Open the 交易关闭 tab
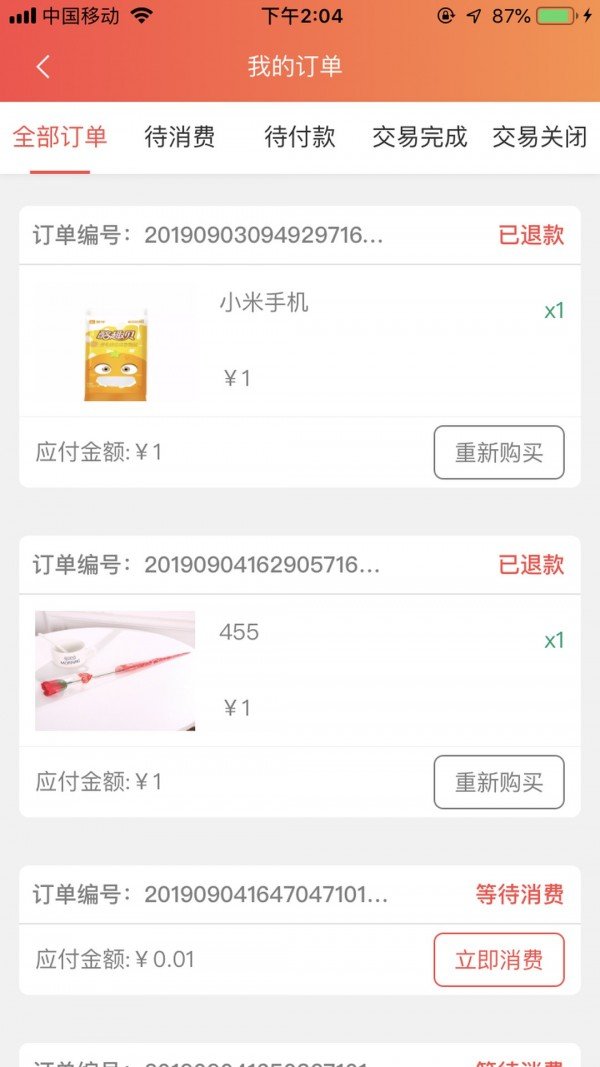This screenshot has height=1067, width=600. tap(539, 137)
